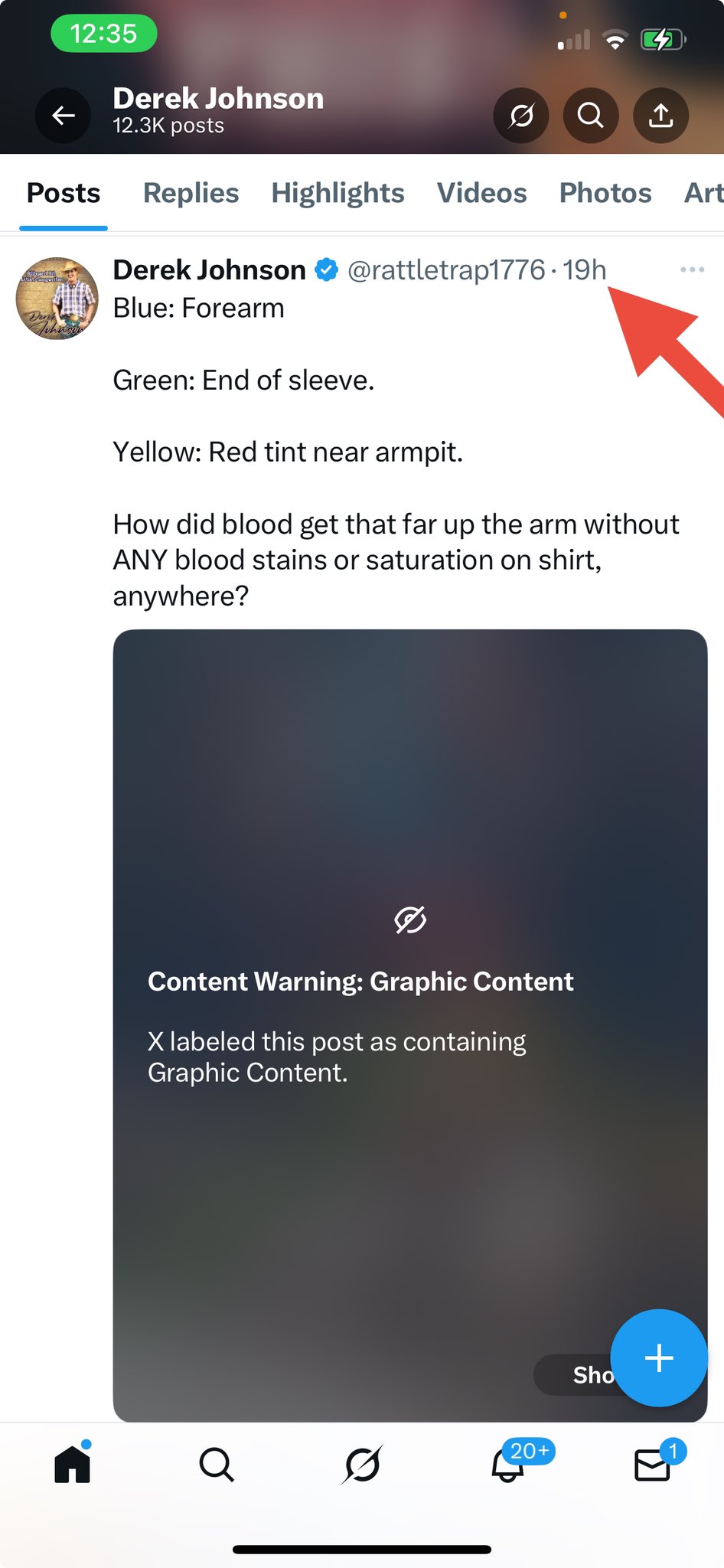Open the @rattletrap1776 handle link

click(446, 269)
